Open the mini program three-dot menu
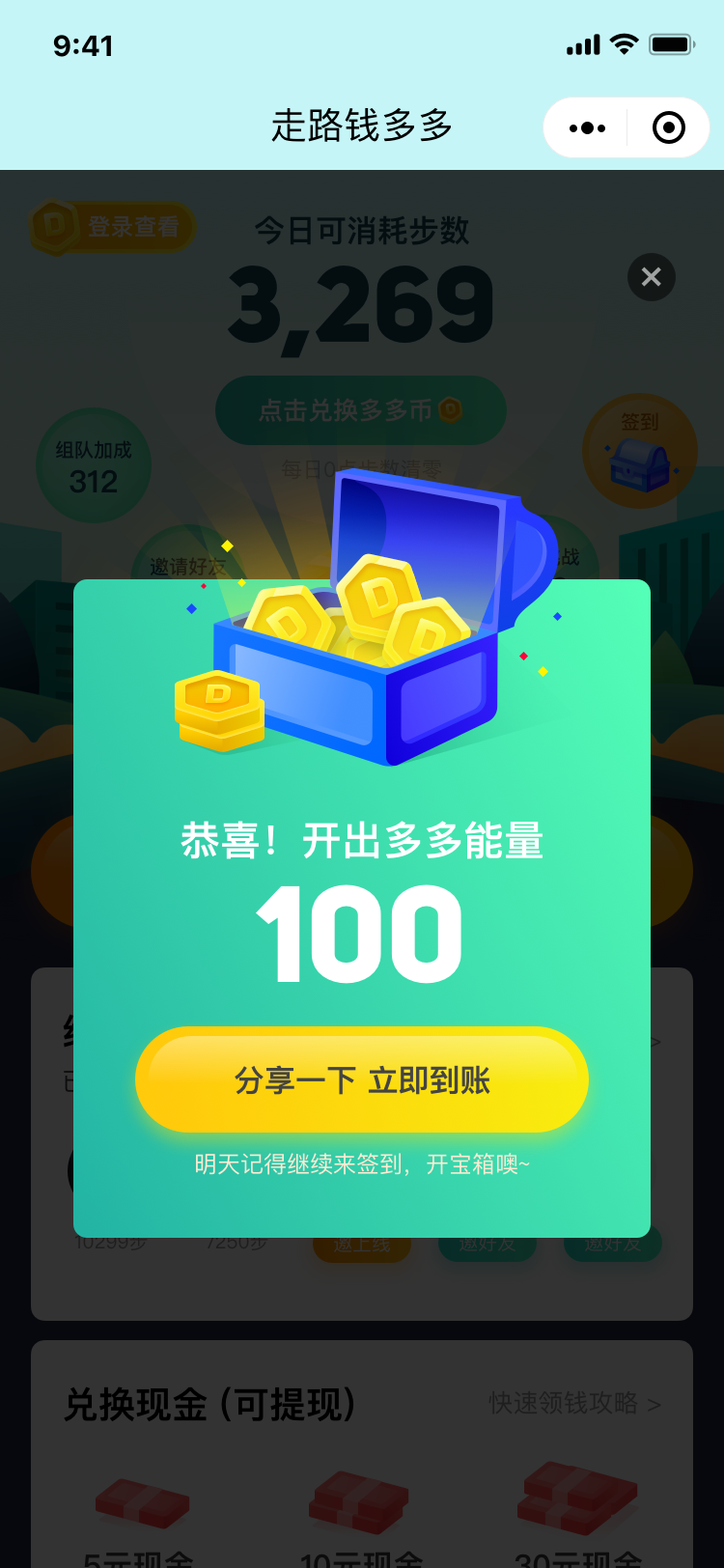 [587, 127]
